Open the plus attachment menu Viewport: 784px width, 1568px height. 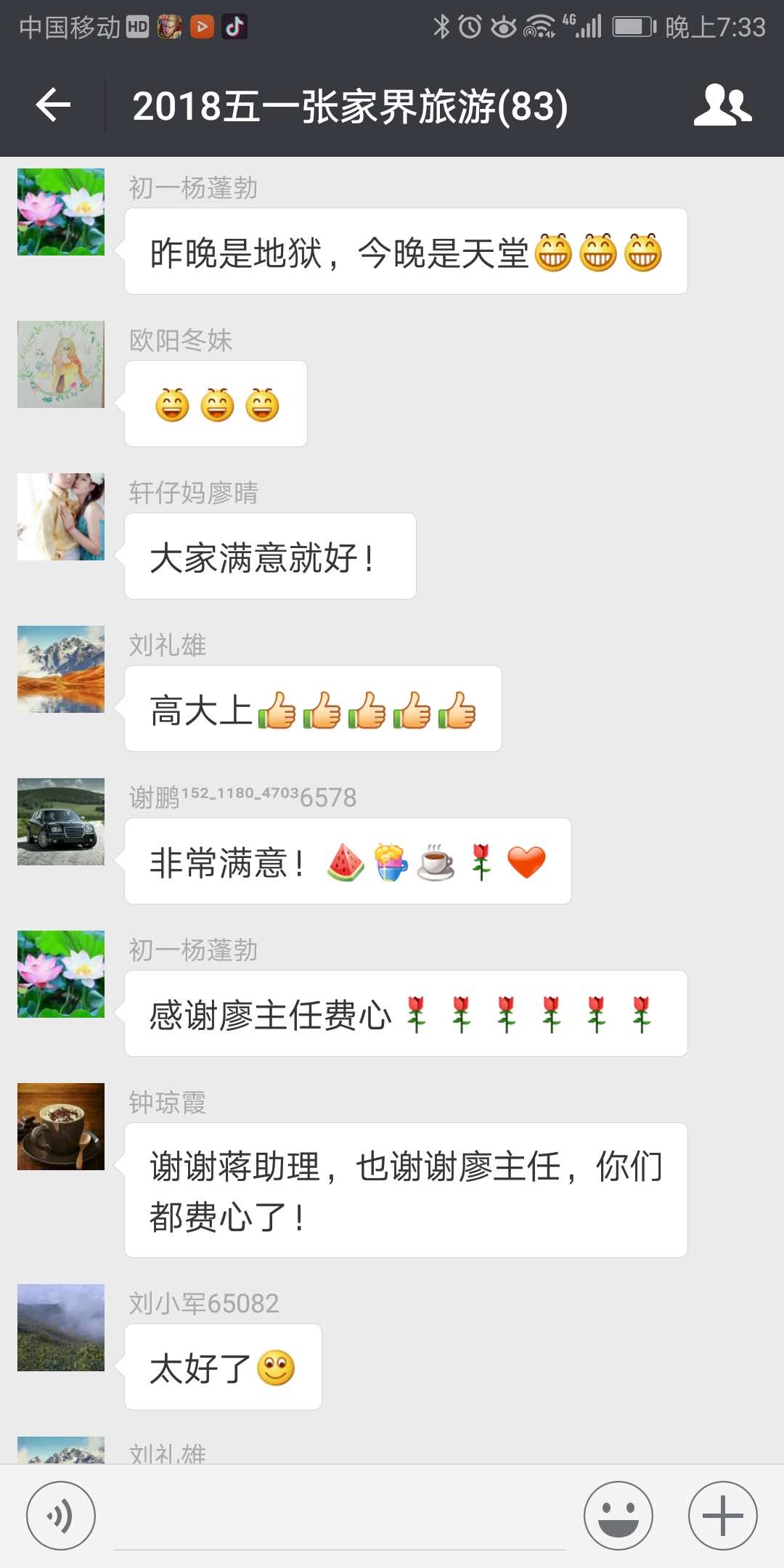723,1516
